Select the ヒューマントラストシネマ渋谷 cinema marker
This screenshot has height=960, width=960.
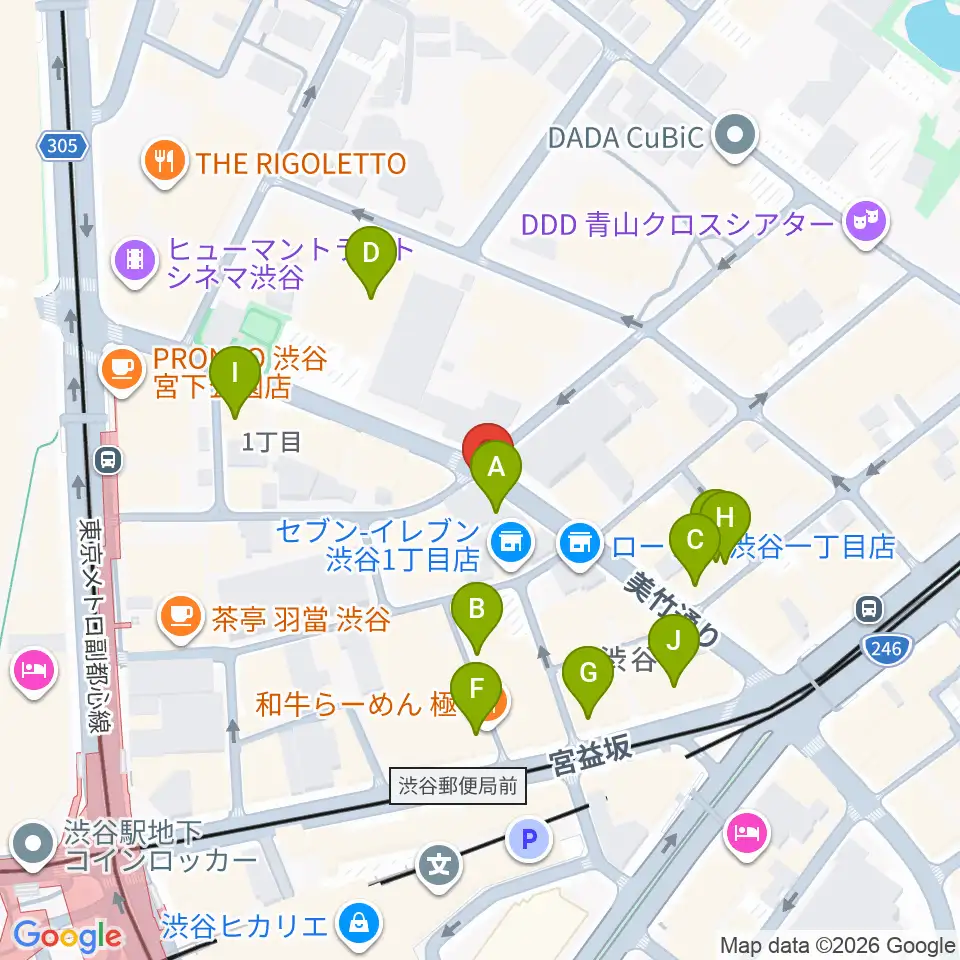click(x=134, y=262)
